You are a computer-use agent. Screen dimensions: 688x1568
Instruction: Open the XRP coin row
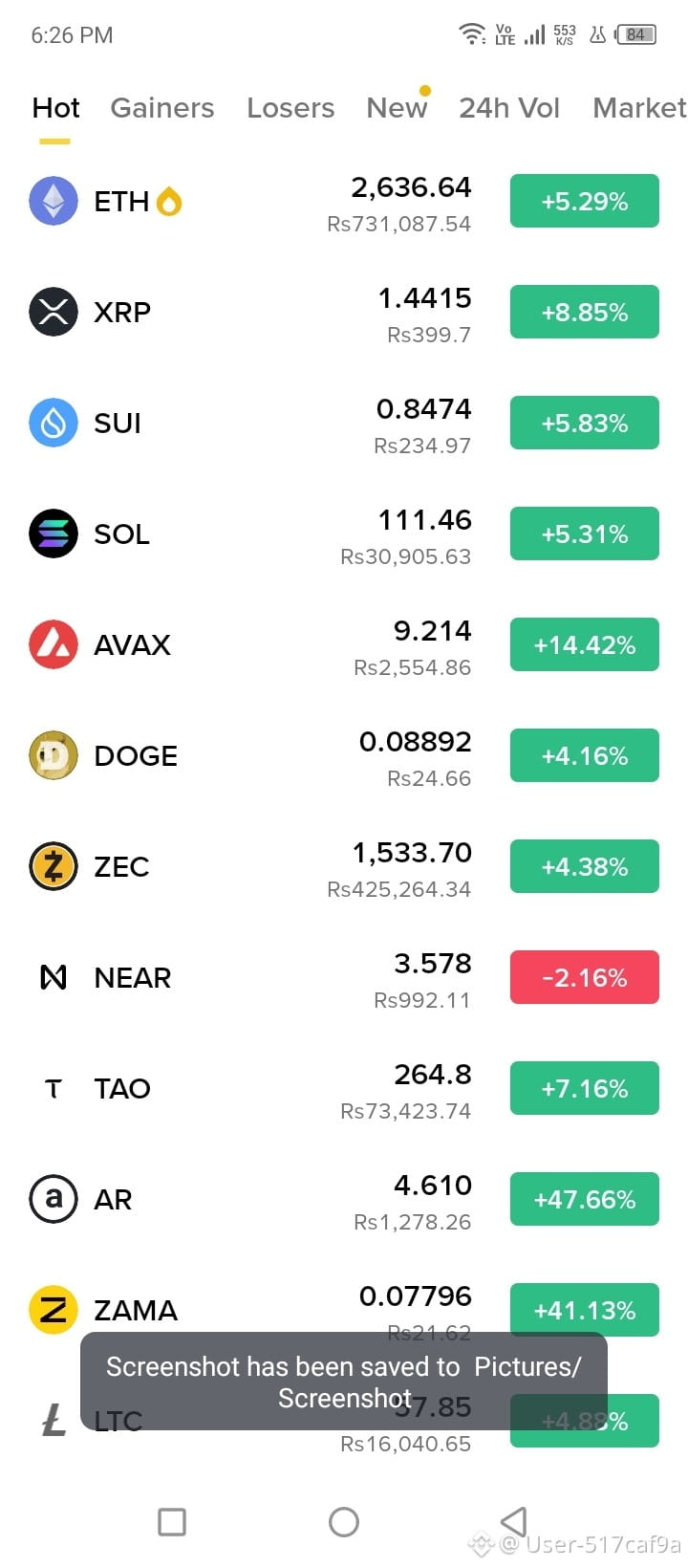[344, 313]
